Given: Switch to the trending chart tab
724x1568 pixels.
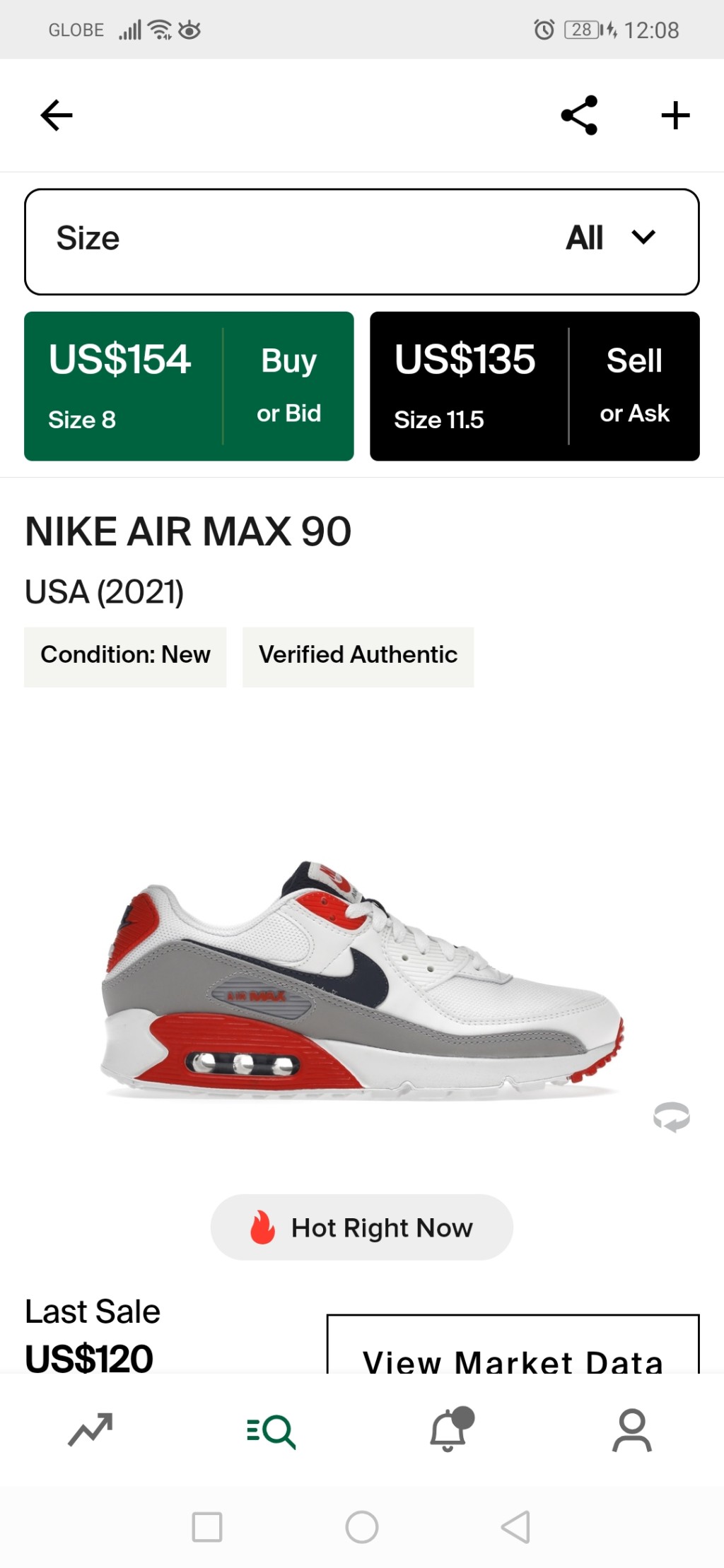Looking at the screenshot, I should coord(90,1430).
